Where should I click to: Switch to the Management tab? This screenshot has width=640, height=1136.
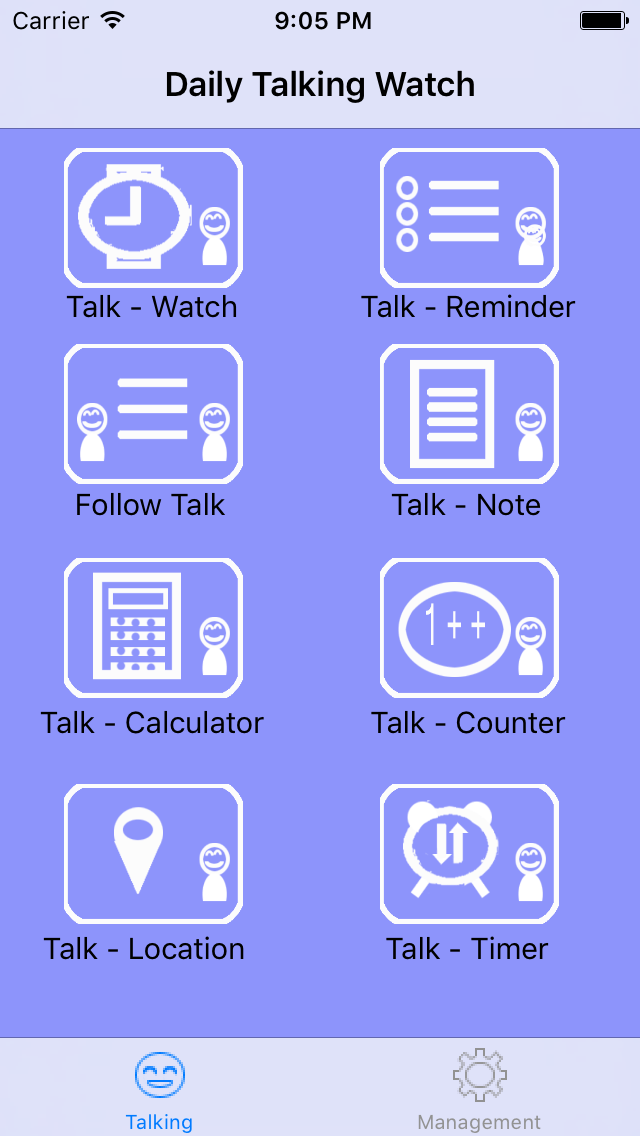[479, 1088]
